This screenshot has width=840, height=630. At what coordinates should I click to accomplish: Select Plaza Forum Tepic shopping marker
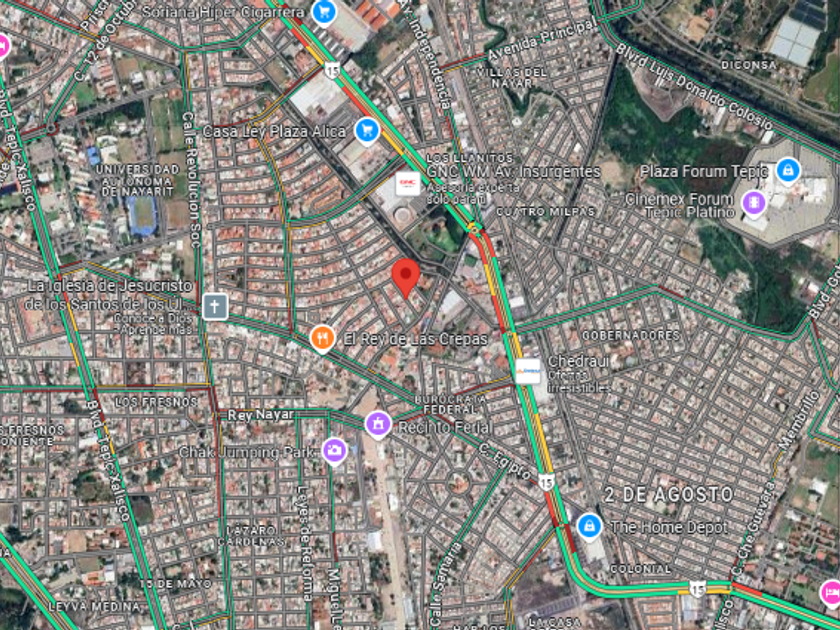(x=788, y=172)
